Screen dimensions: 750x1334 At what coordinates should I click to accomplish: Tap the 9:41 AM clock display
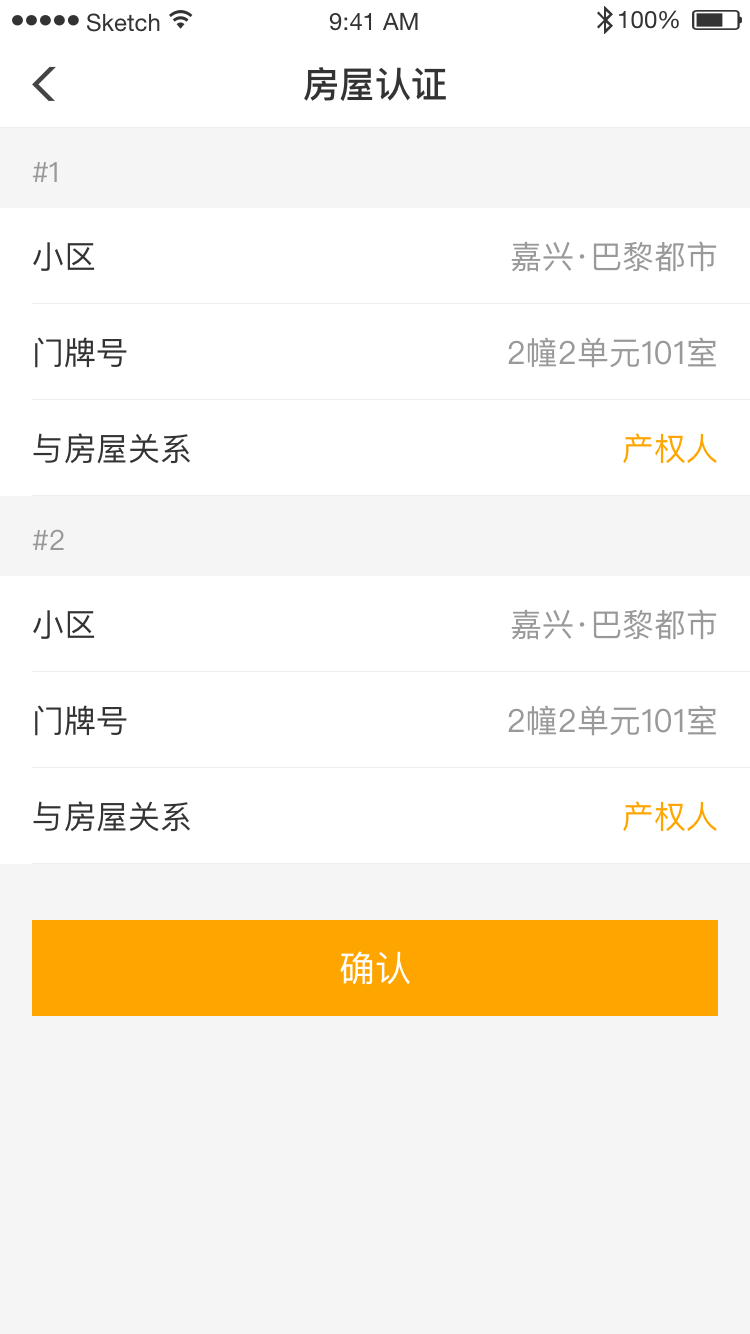click(374, 21)
